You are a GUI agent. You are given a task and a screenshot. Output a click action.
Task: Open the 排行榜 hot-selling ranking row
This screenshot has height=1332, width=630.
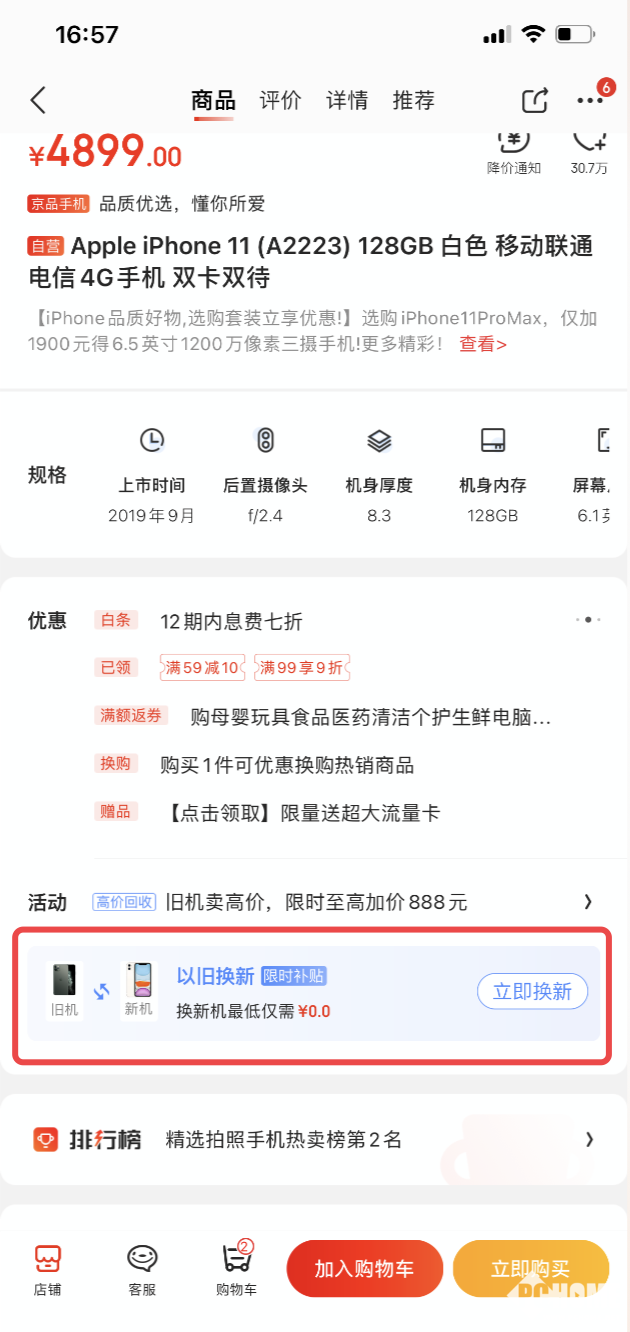(314, 1139)
